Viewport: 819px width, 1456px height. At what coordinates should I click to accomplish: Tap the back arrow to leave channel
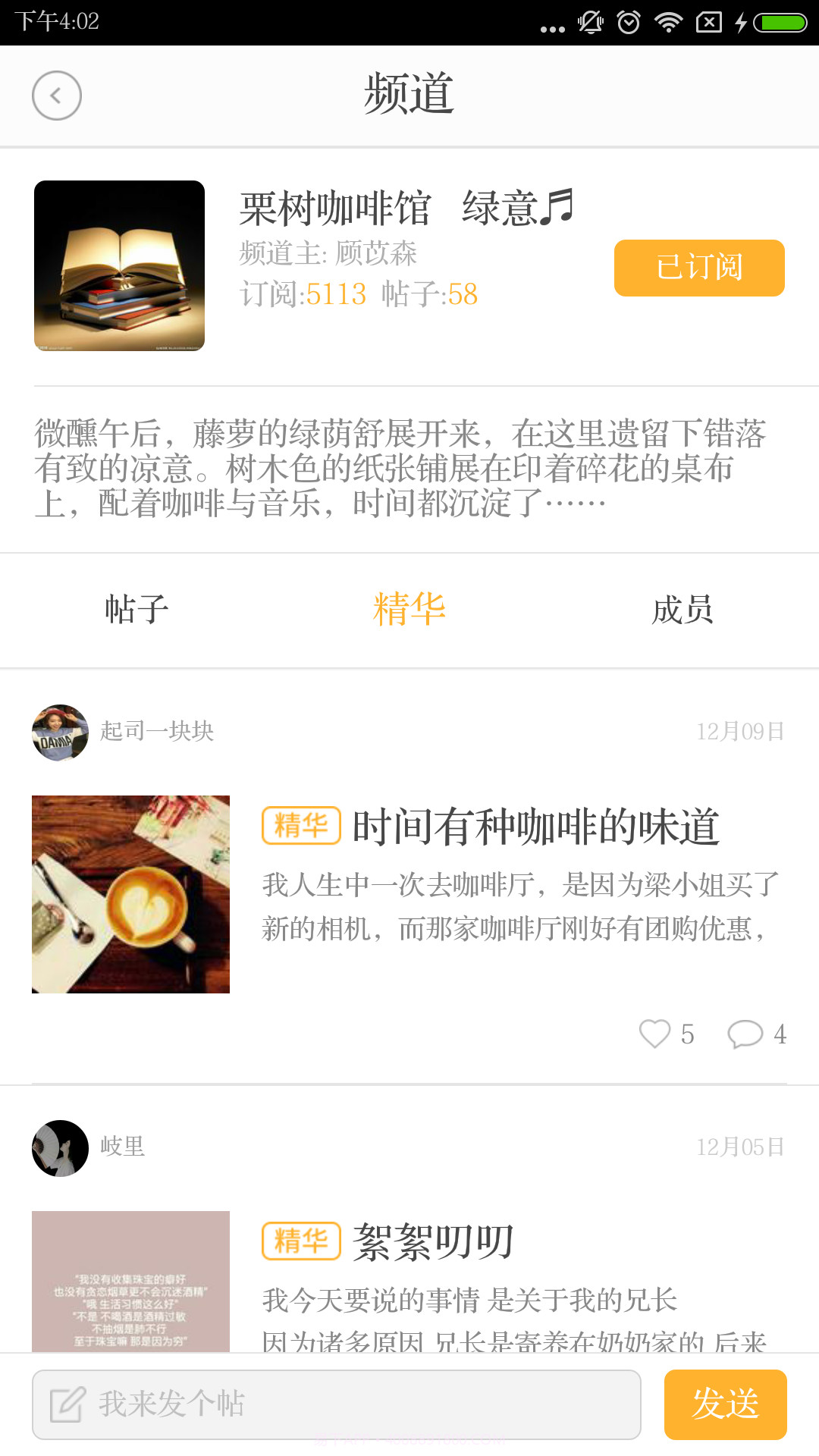click(54, 95)
